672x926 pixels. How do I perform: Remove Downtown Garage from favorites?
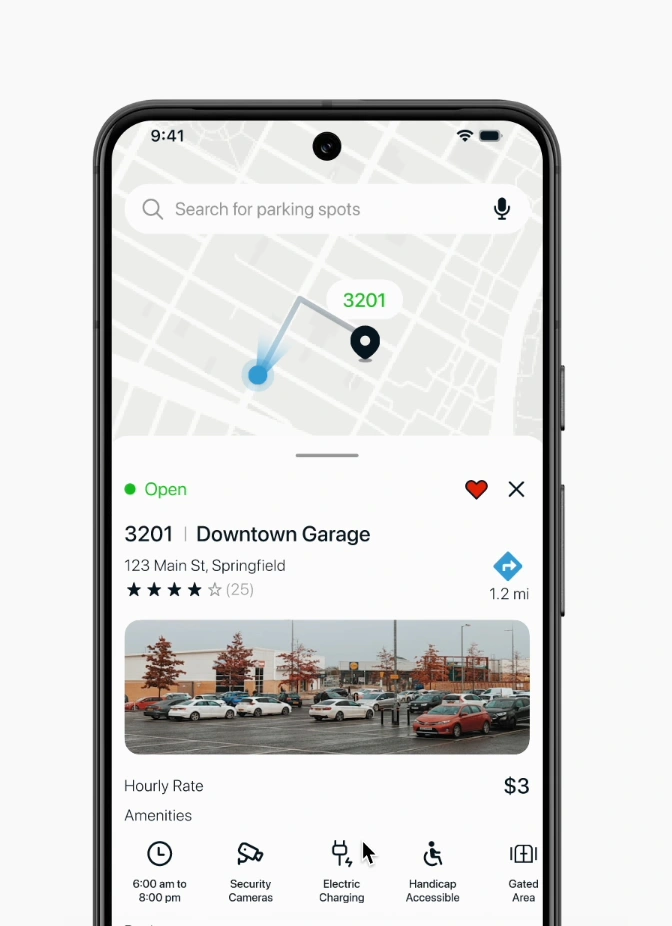click(x=476, y=489)
